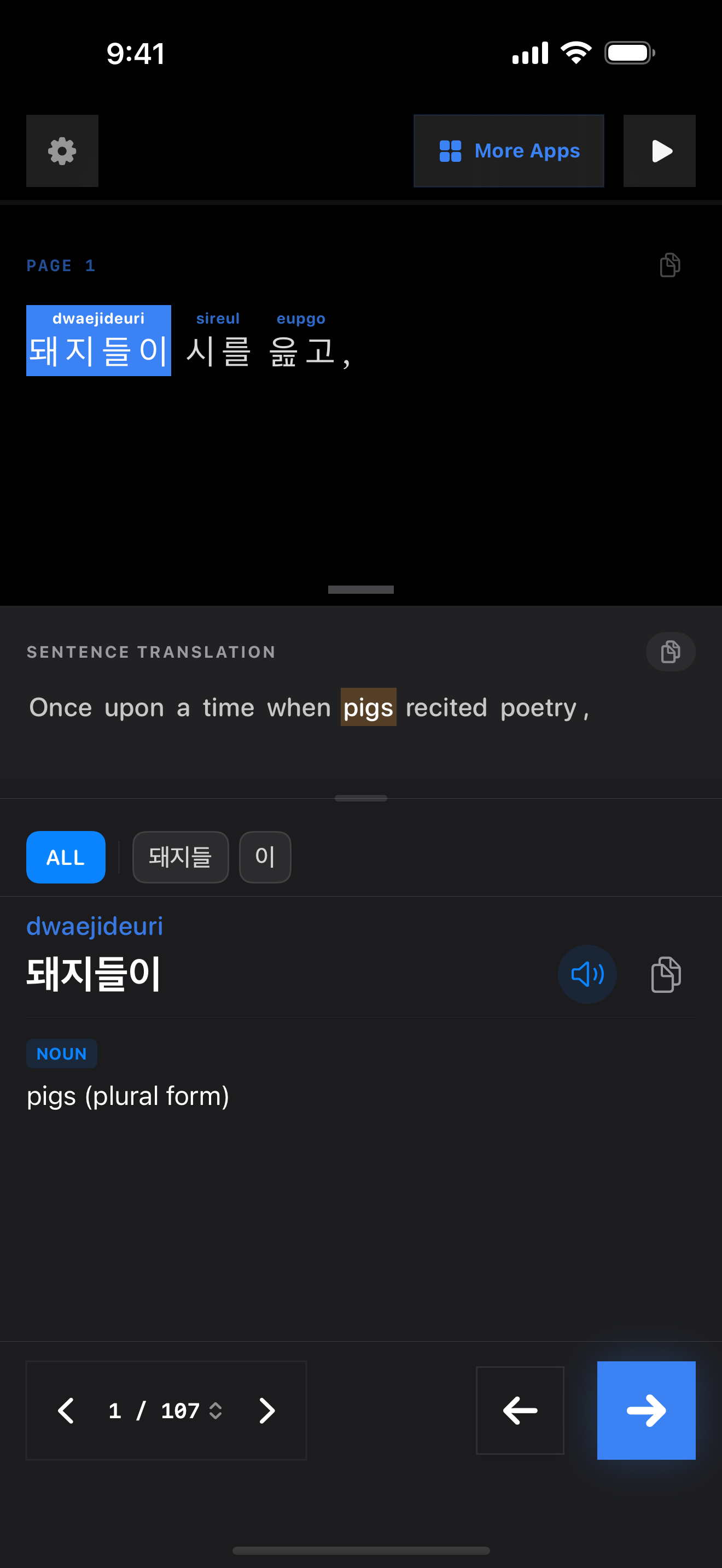Copy the Page 1 text

(669, 265)
